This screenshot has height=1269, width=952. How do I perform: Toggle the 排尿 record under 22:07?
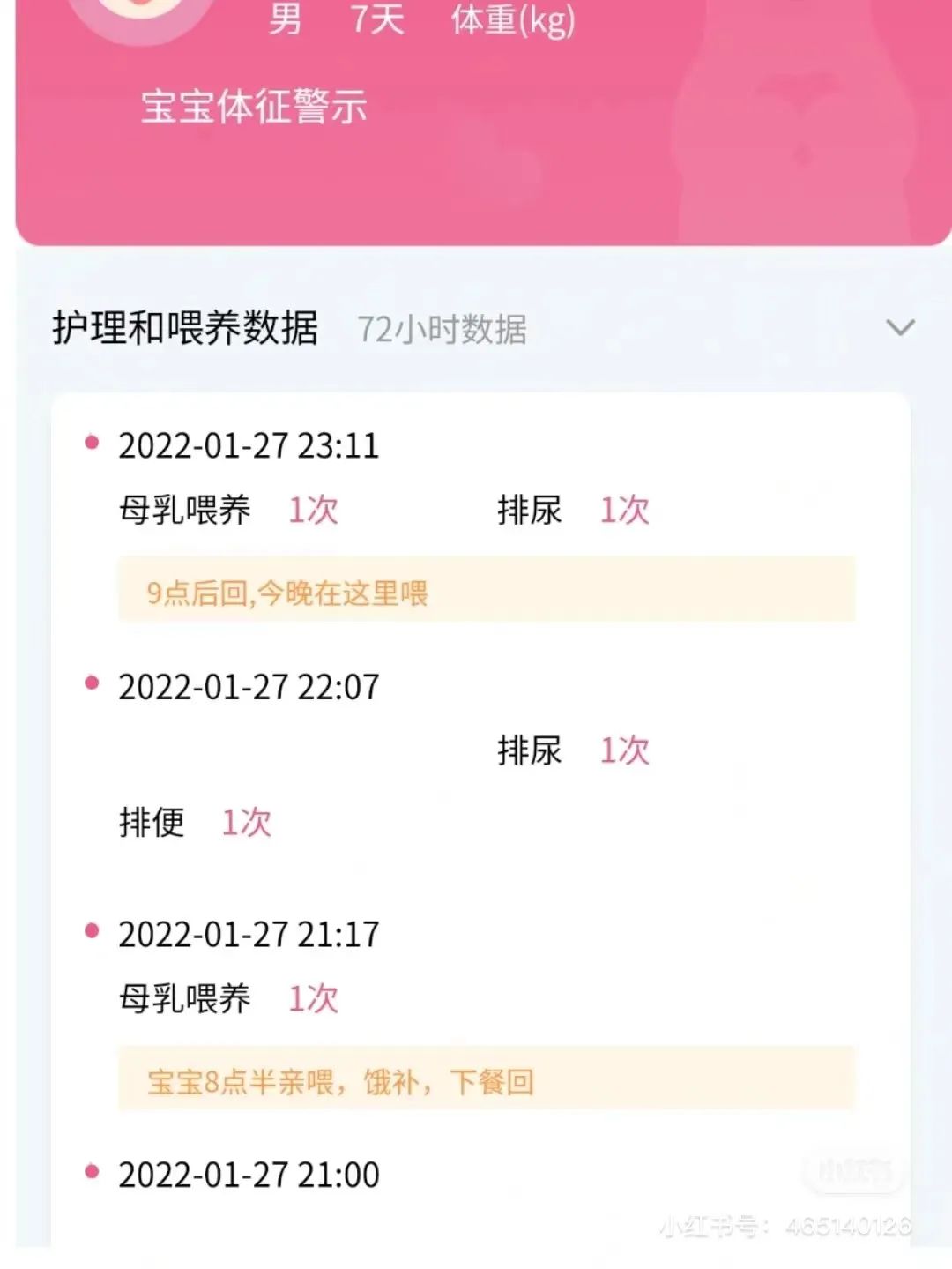point(530,752)
